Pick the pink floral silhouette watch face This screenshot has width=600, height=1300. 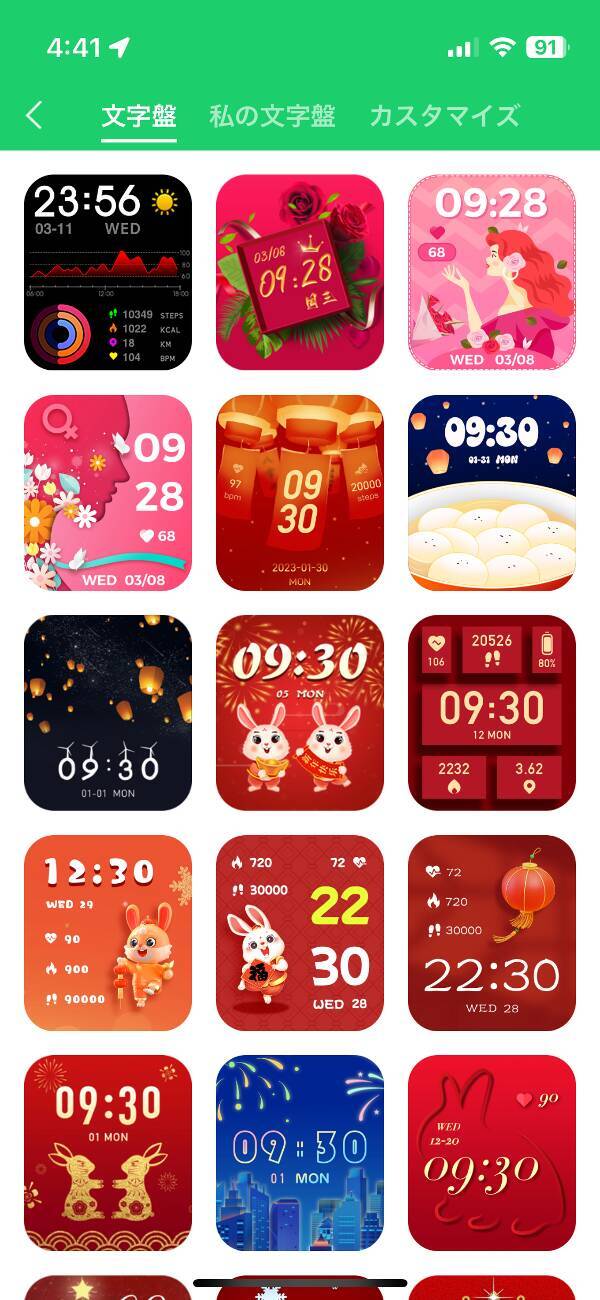[108, 492]
